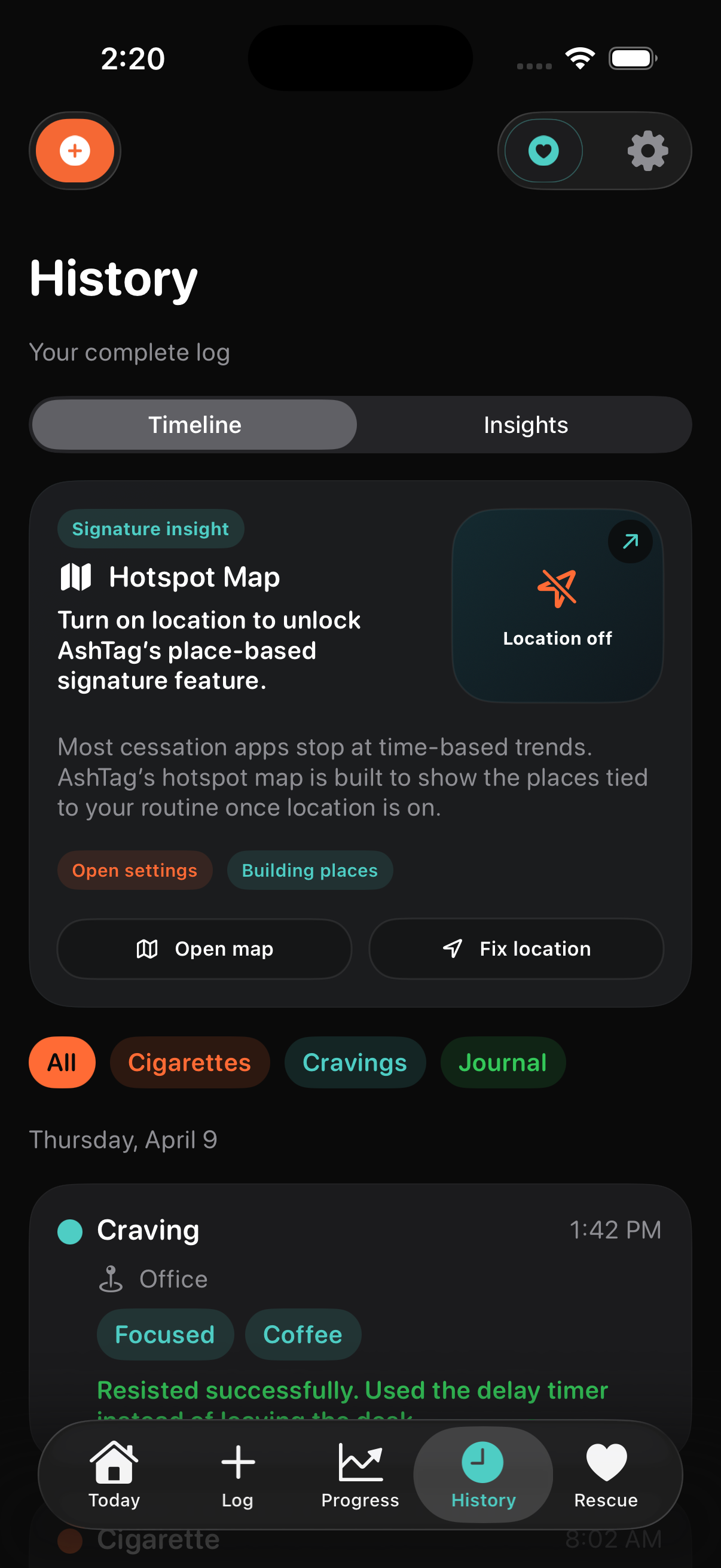Tap the Location off slashed navigation icon

[557, 588]
